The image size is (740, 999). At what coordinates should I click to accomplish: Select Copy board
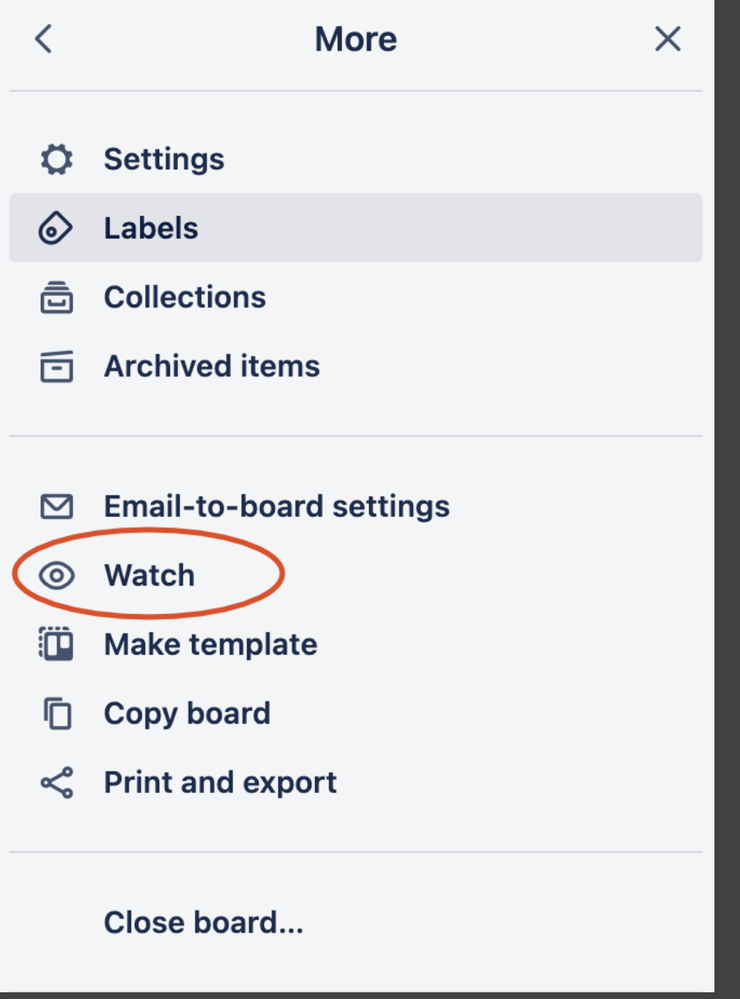pyautogui.click(x=187, y=713)
